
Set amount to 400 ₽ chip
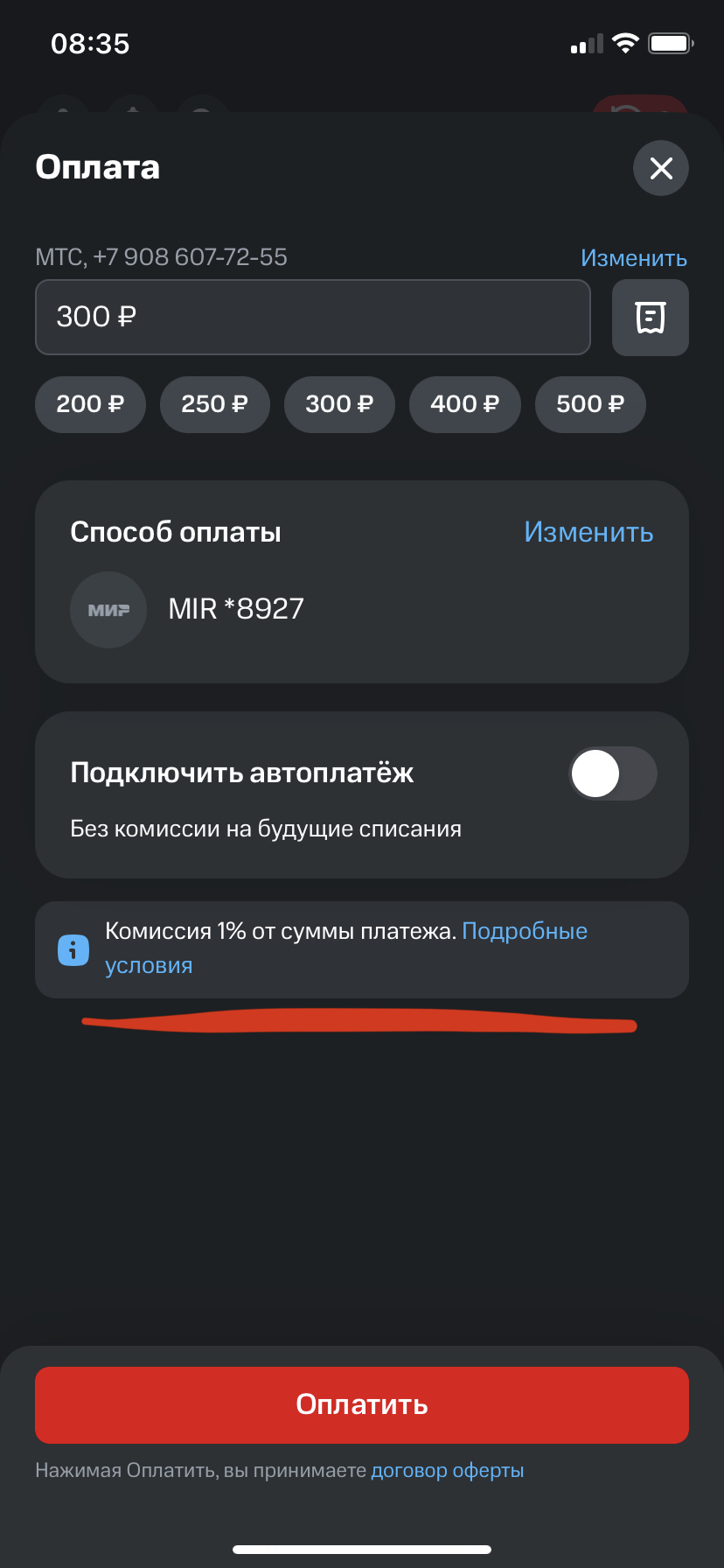[x=464, y=404]
